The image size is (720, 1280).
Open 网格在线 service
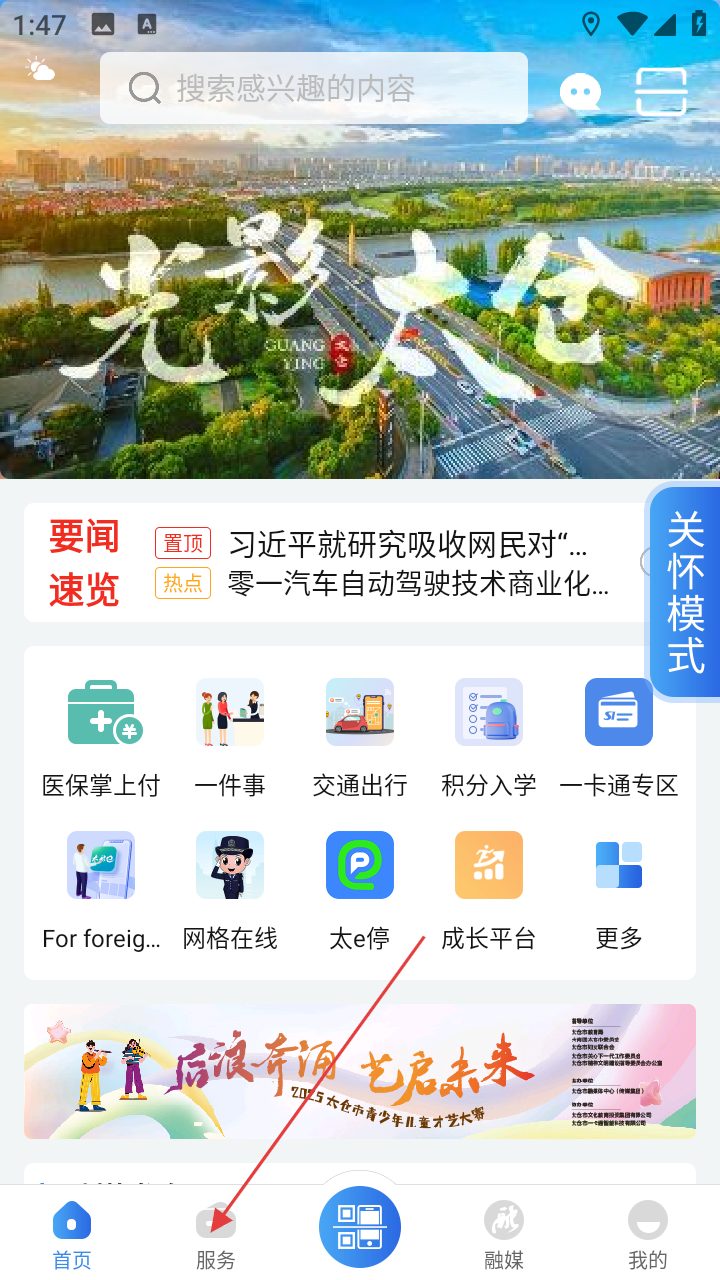(230, 892)
